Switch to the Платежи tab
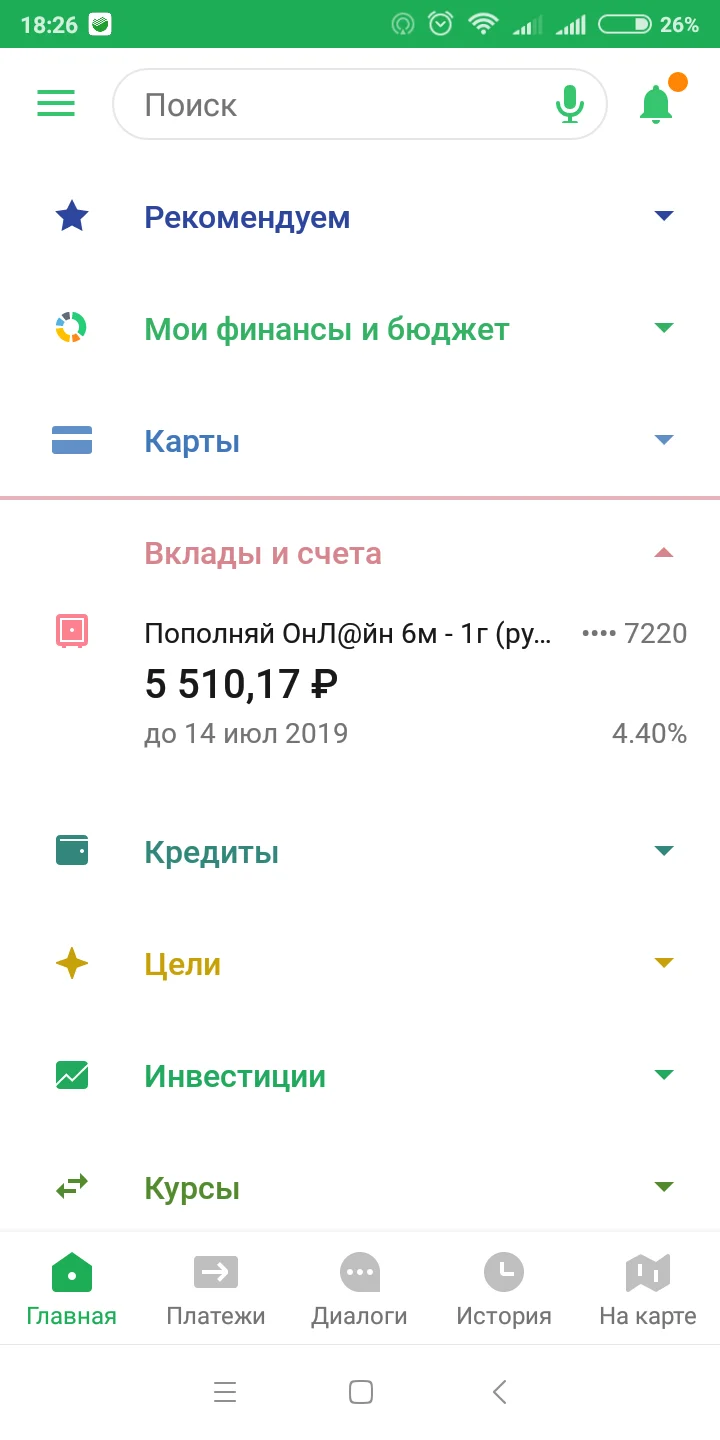This screenshot has height=1440, width=720. click(215, 1288)
